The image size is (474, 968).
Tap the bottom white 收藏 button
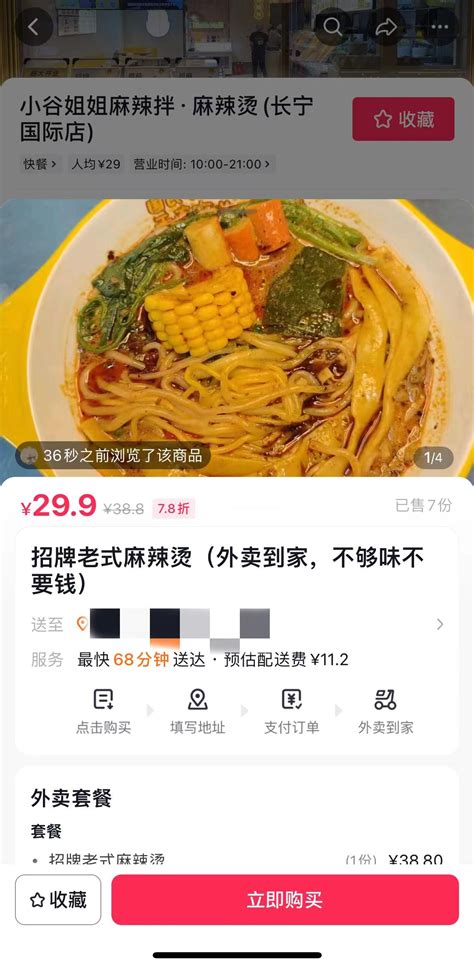pos(58,899)
